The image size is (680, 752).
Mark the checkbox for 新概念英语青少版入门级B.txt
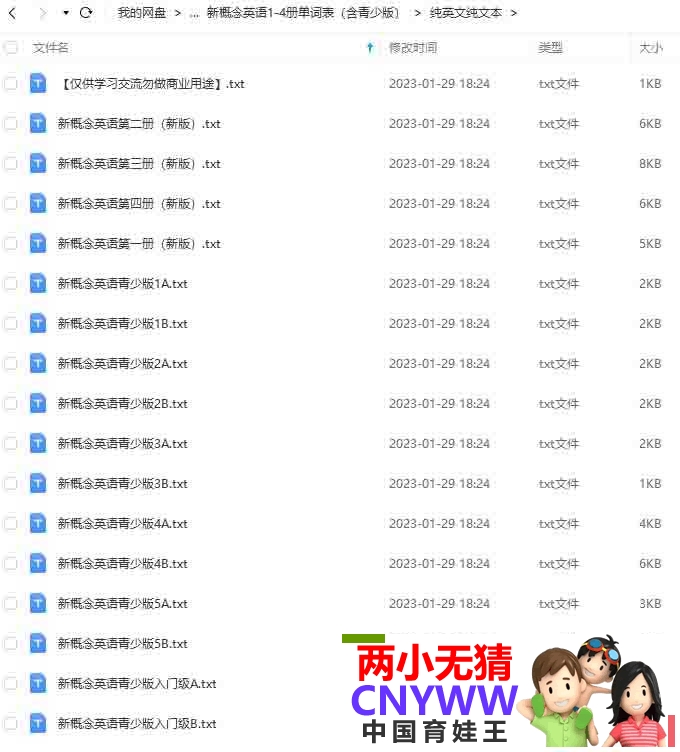(11, 724)
